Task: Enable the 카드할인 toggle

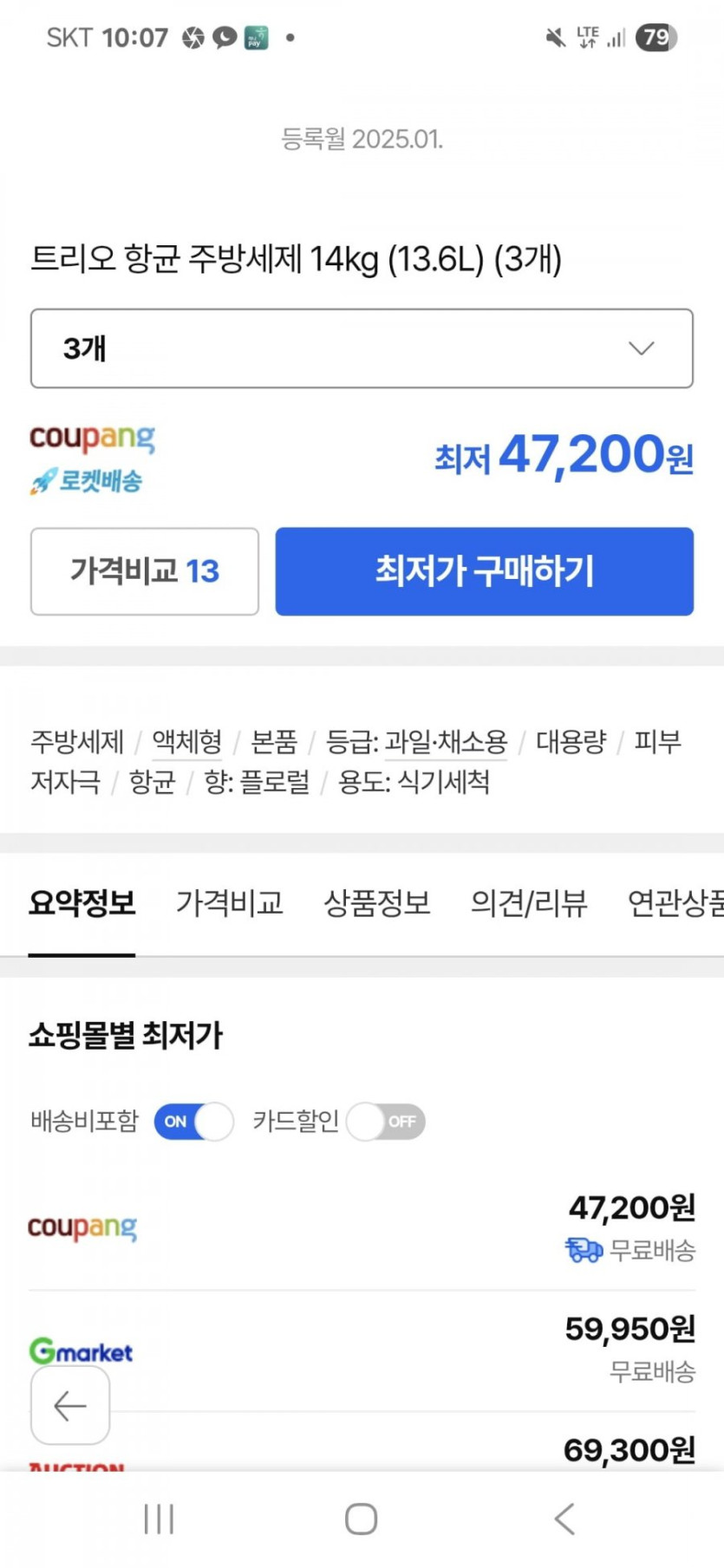Action: pyautogui.click(x=385, y=1122)
